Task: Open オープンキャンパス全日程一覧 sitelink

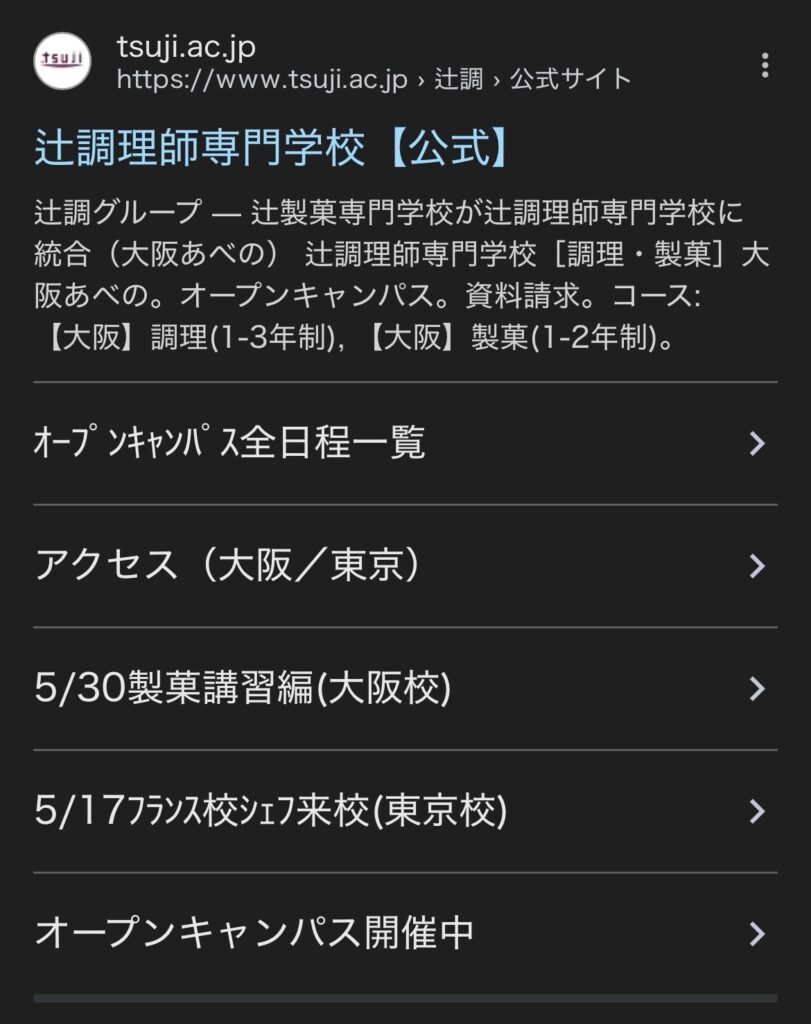Action: point(404,443)
